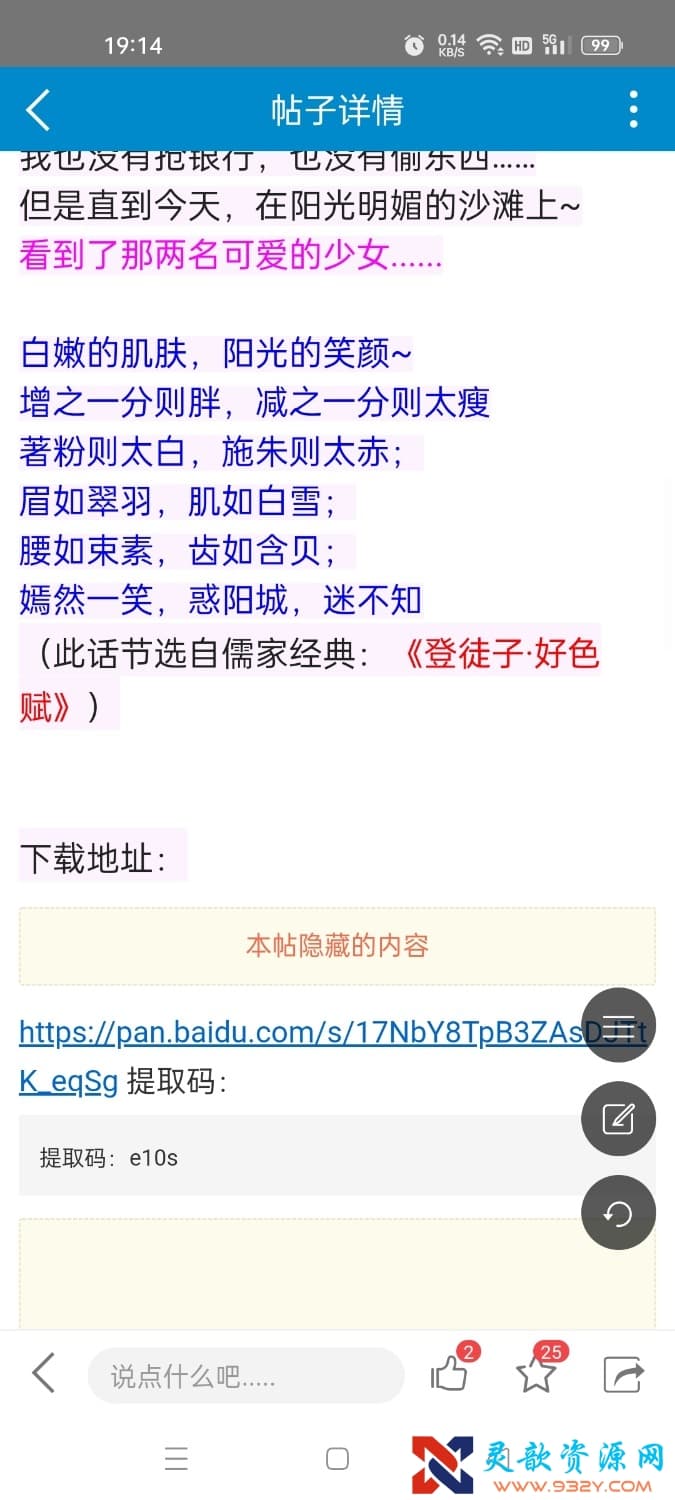Screen dimensions: 675x1500
Task: Share this post
Action: 624,1375
